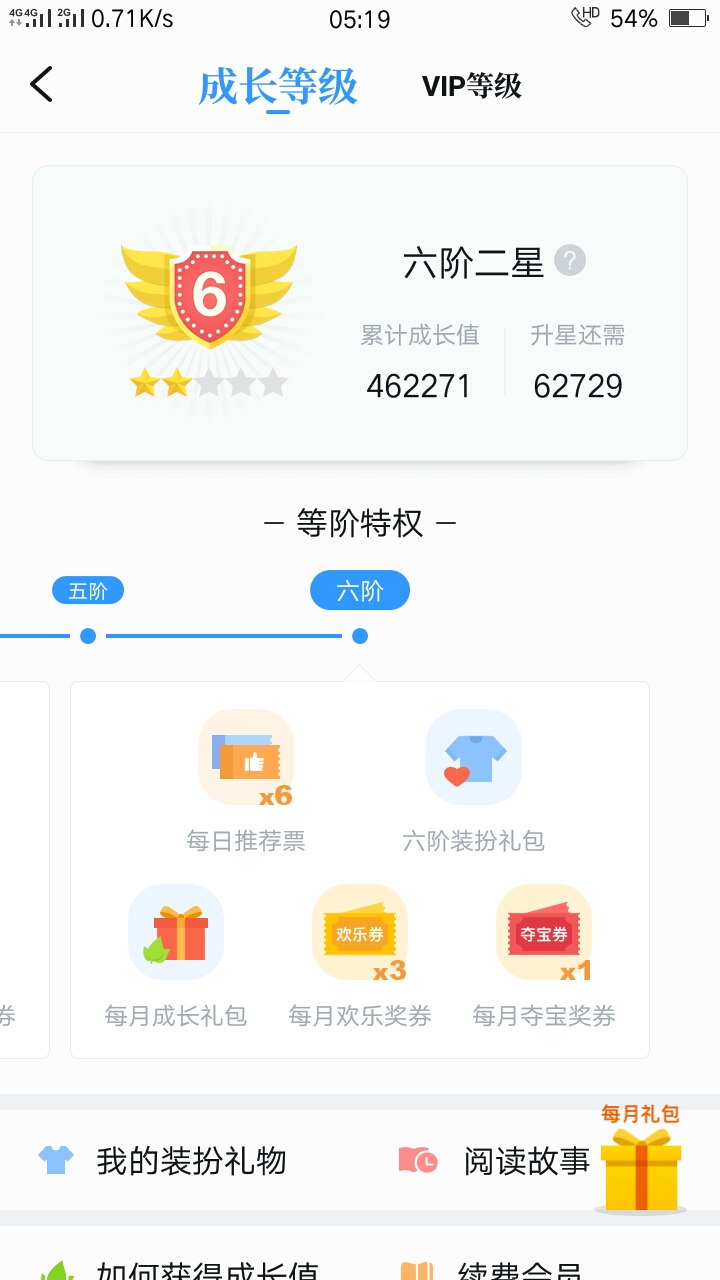
Task: Open the 每月成长礼包 privilege
Action: tap(176, 933)
